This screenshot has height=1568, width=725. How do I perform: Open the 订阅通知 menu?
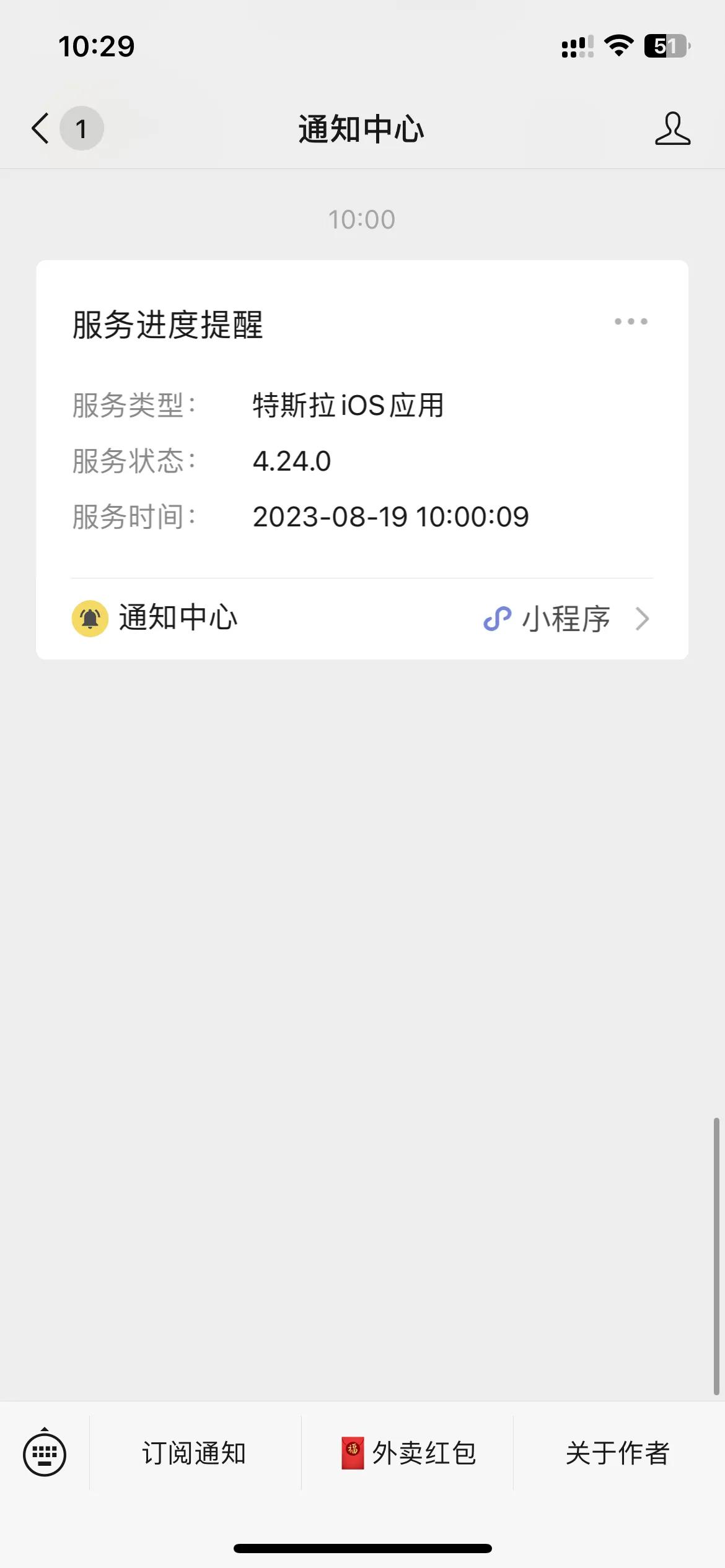pyautogui.click(x=195, y=1453)
